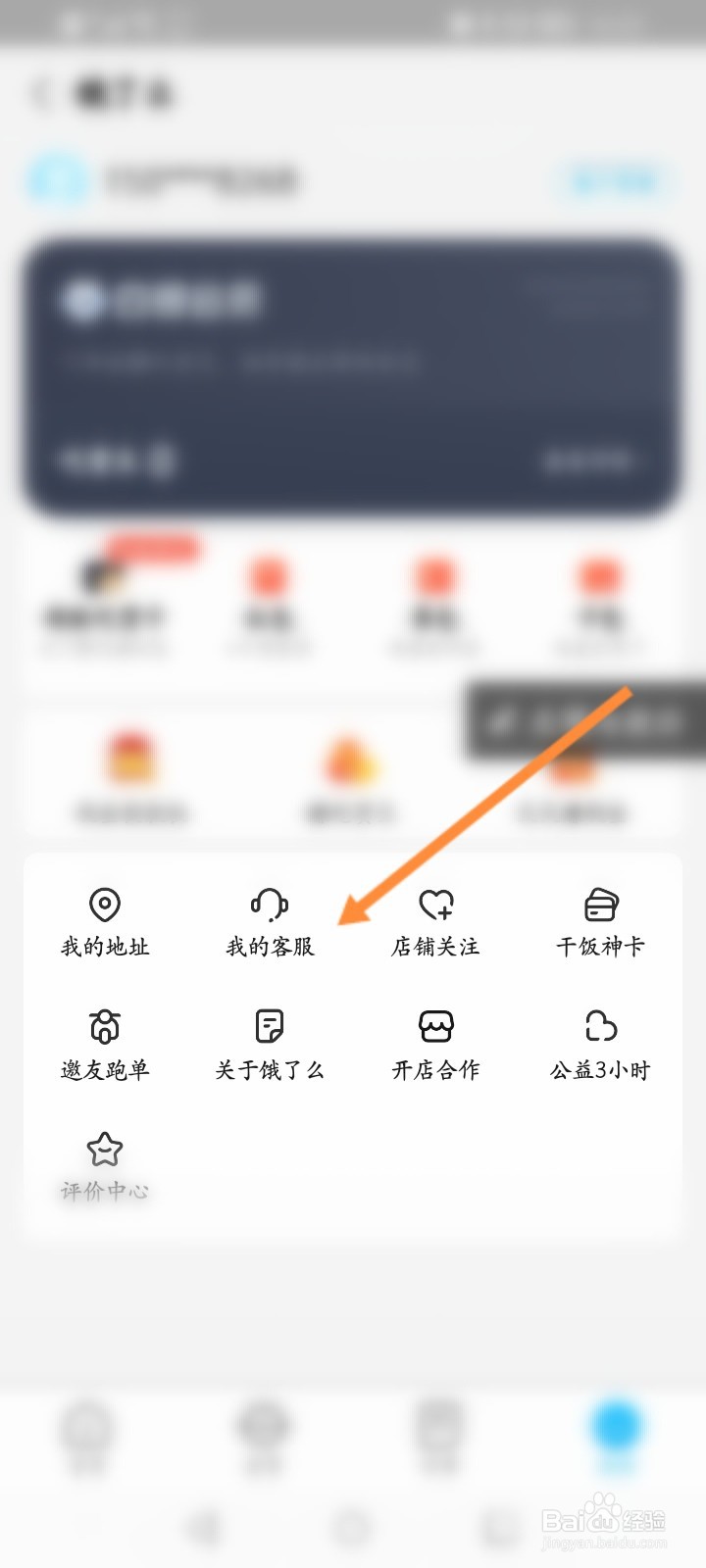The height and width of the screenshot is (1568, 706).
Task: Open the 关于饿了么 document icon
Action: point(269,1027)
